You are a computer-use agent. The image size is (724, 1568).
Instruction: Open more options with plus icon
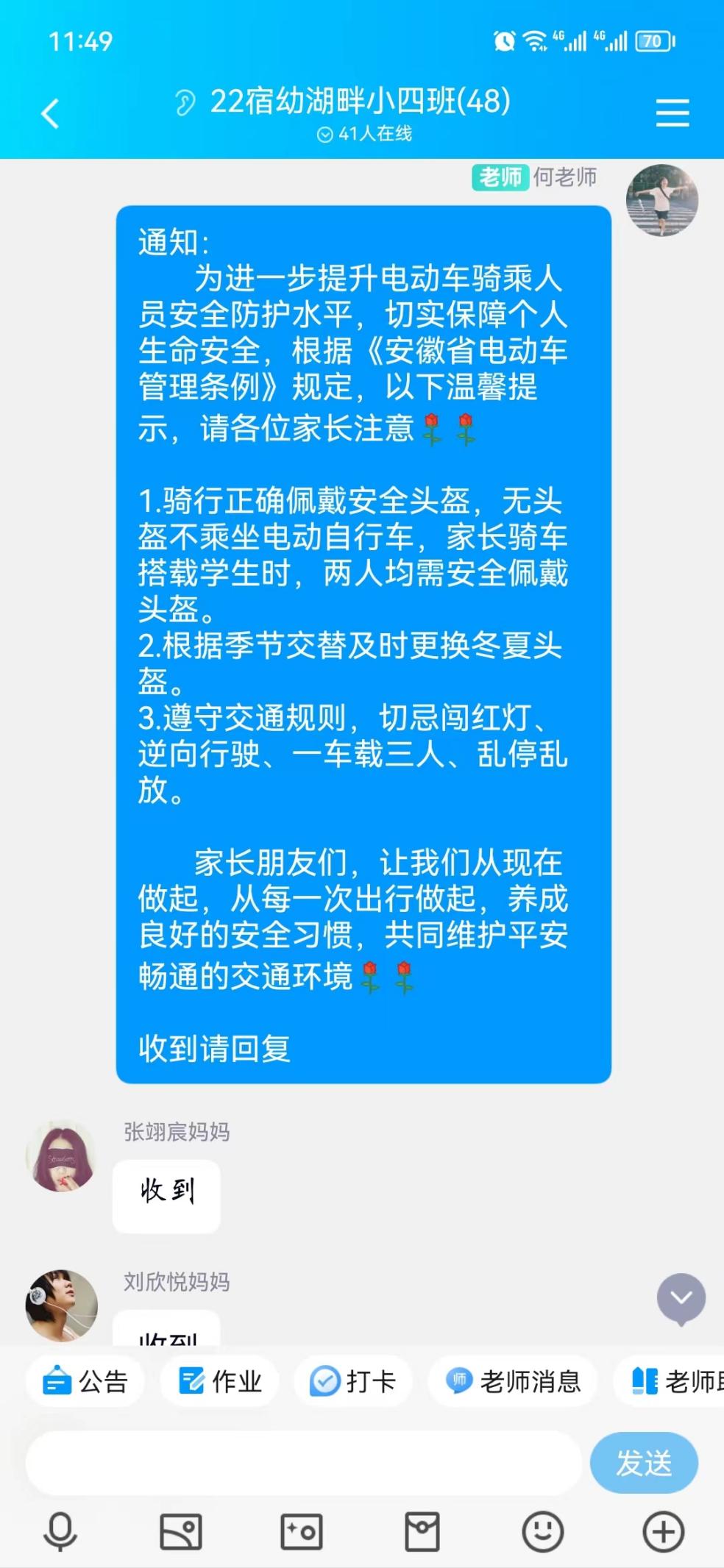coord(663,1533)
